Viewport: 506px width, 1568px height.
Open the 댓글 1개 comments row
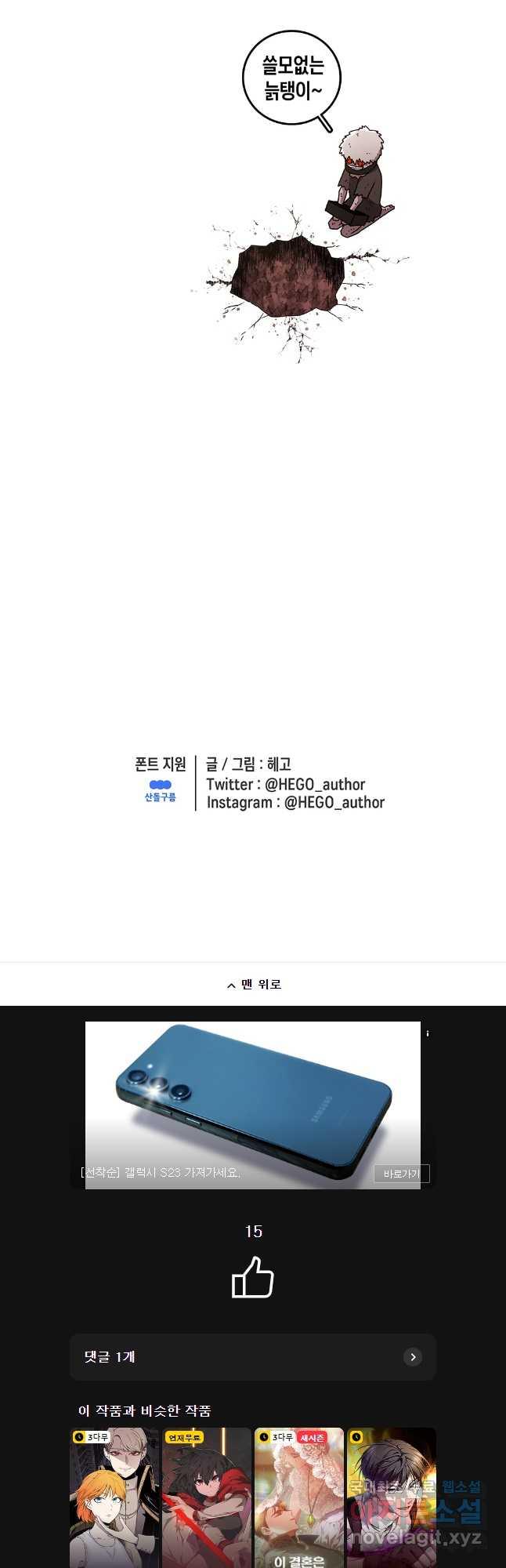pyautogui.click(x=253, y=1356)
